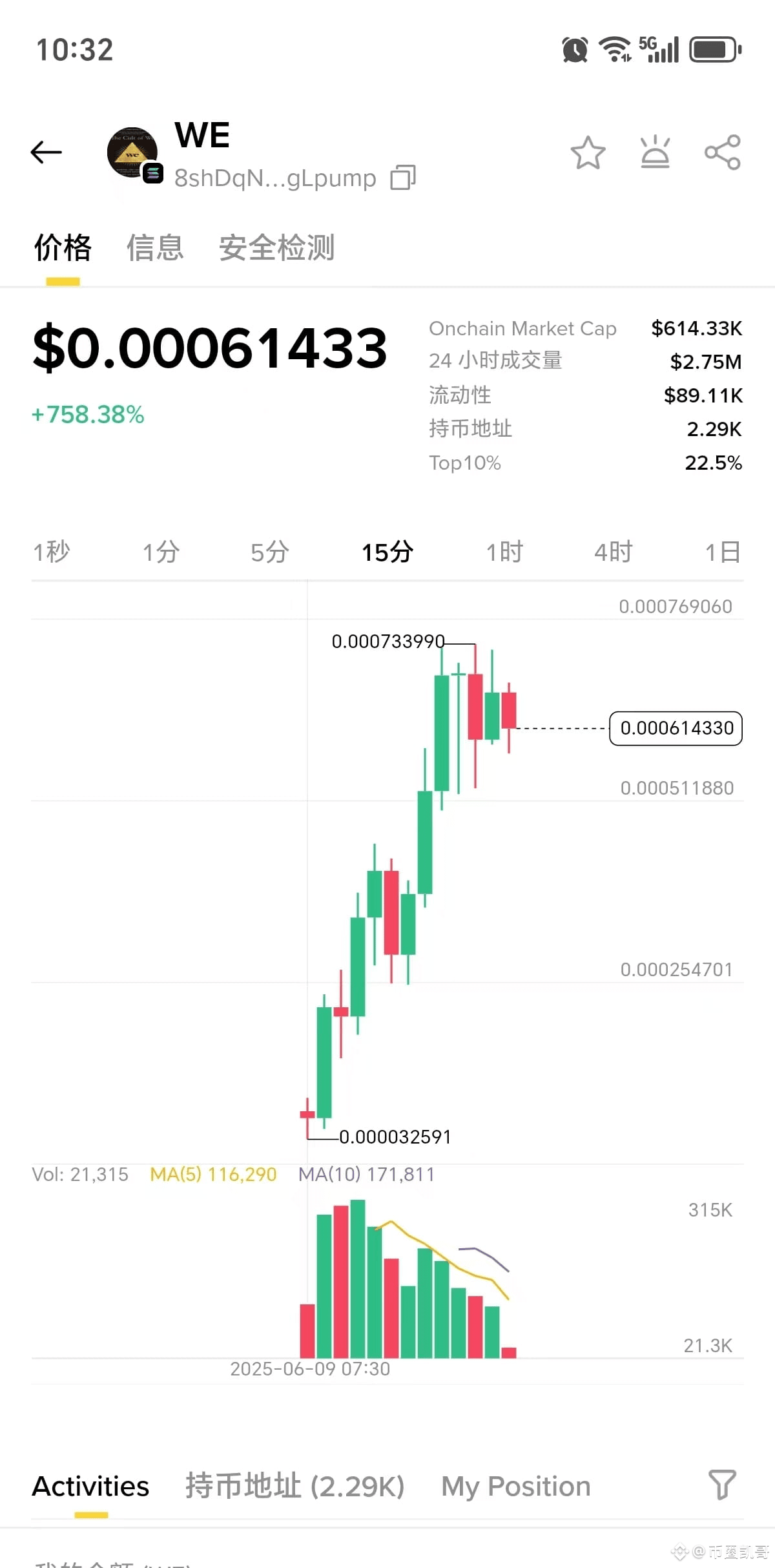Switch chart to 4时 interval

pyautogui.click(x=614, y=552)
